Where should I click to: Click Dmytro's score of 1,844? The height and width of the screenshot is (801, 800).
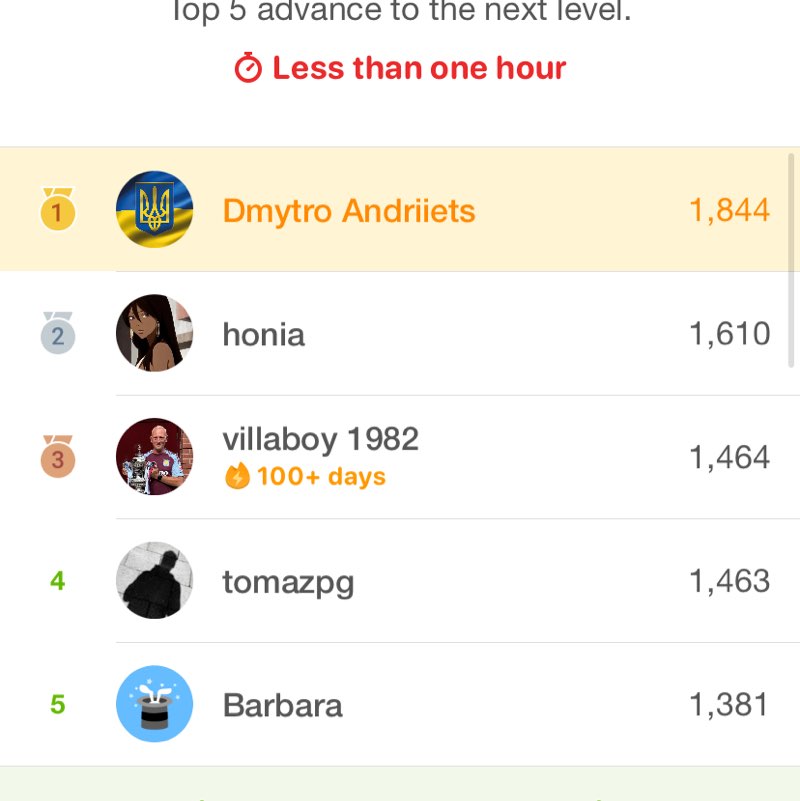click(731, 210)
